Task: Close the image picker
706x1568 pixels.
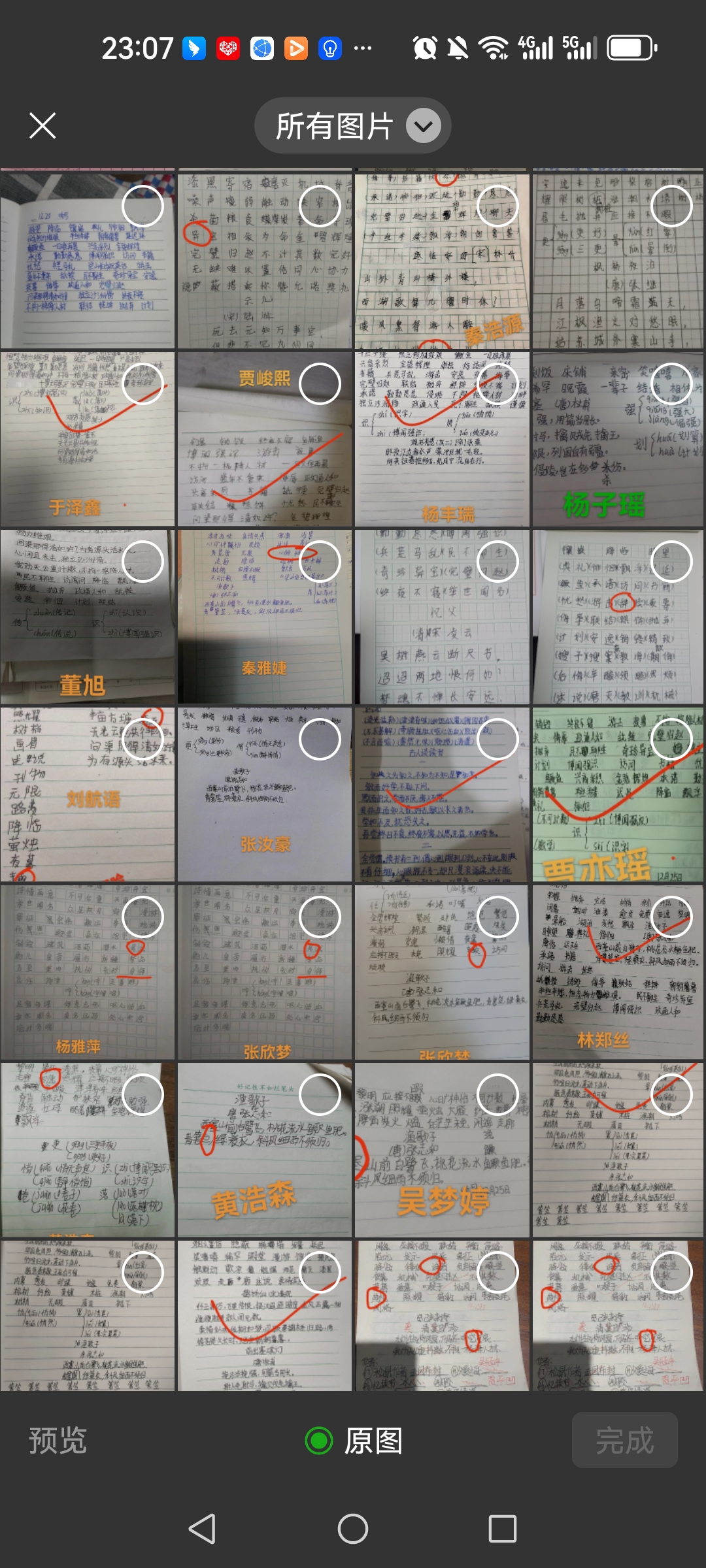Action: click(x=42, y=125)
